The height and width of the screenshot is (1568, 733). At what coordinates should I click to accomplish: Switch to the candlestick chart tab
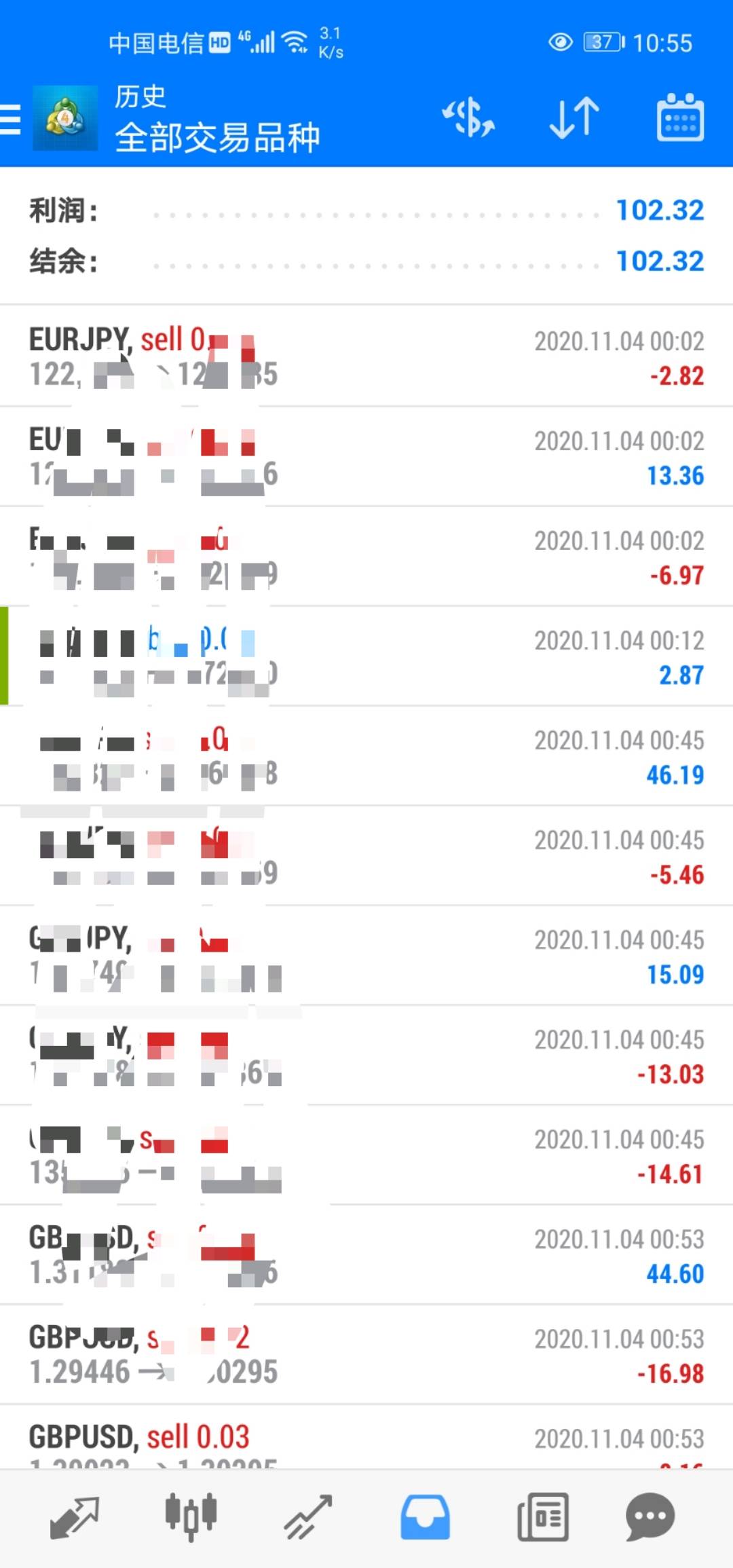pyautogui.click(x=191, y=1516)
